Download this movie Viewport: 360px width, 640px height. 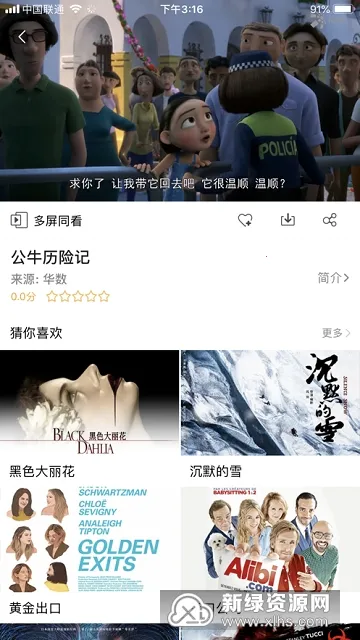(288, 220)
